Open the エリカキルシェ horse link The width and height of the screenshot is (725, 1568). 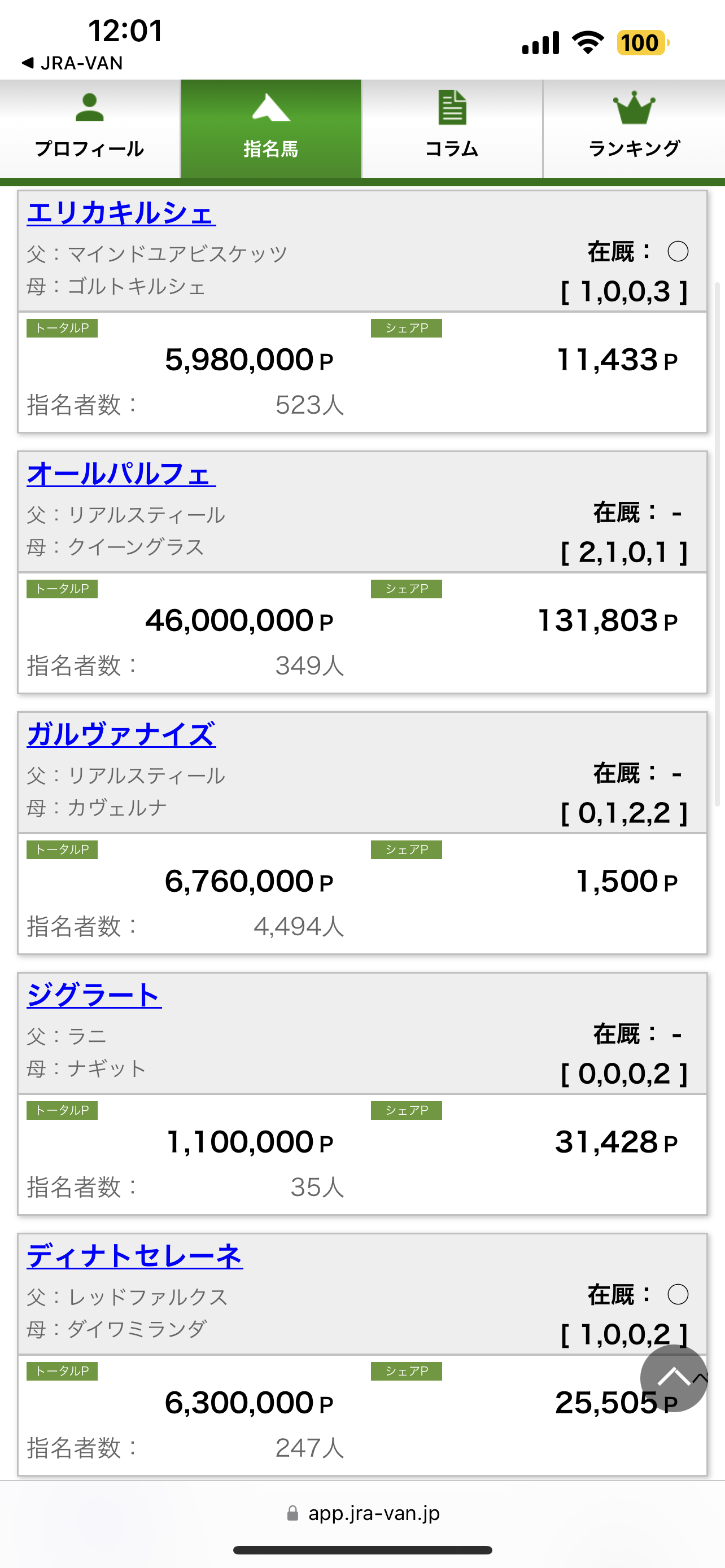tap(121, 214)
